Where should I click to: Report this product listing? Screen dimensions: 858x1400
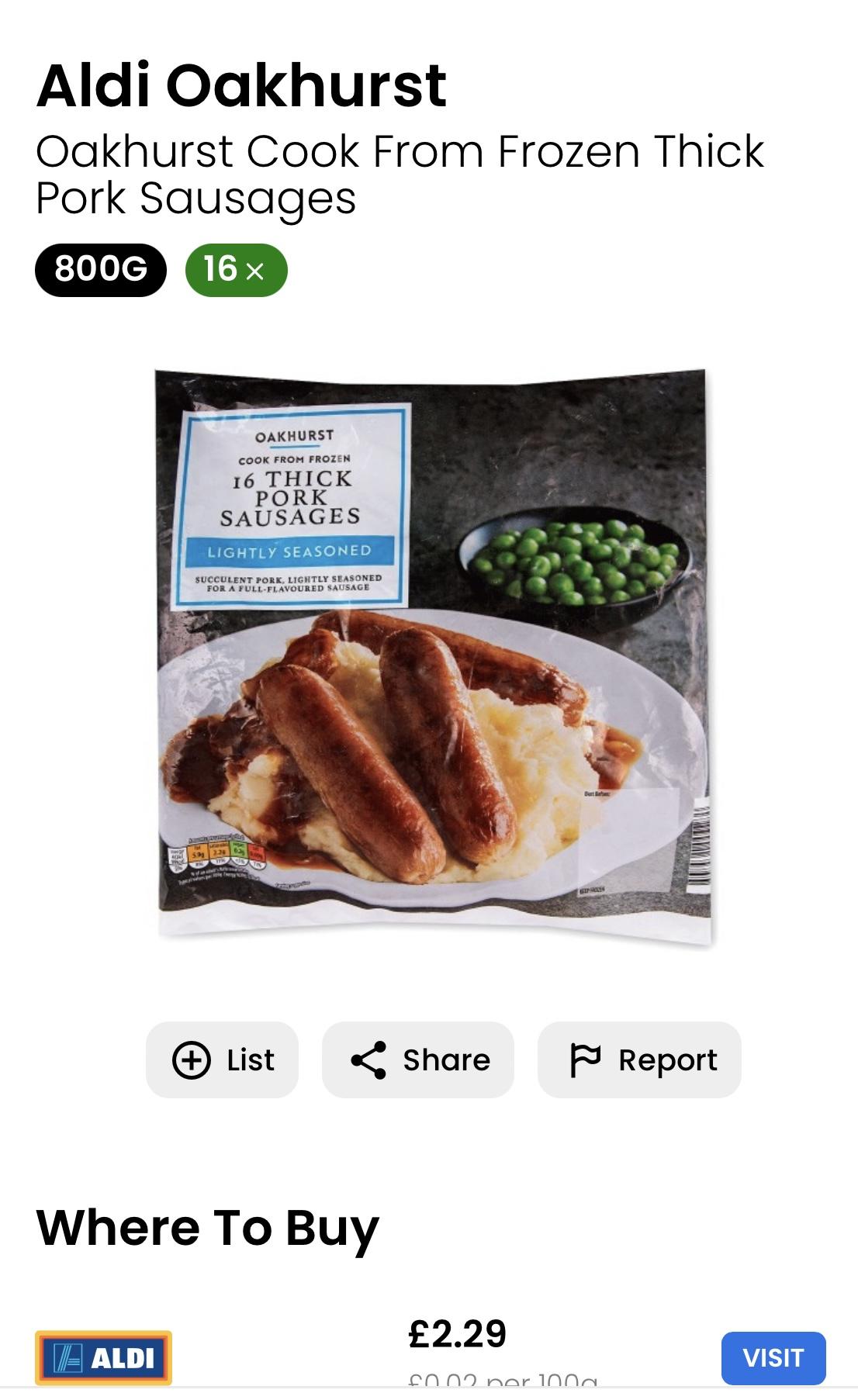pyautogui.click(x=639, y=1060)
